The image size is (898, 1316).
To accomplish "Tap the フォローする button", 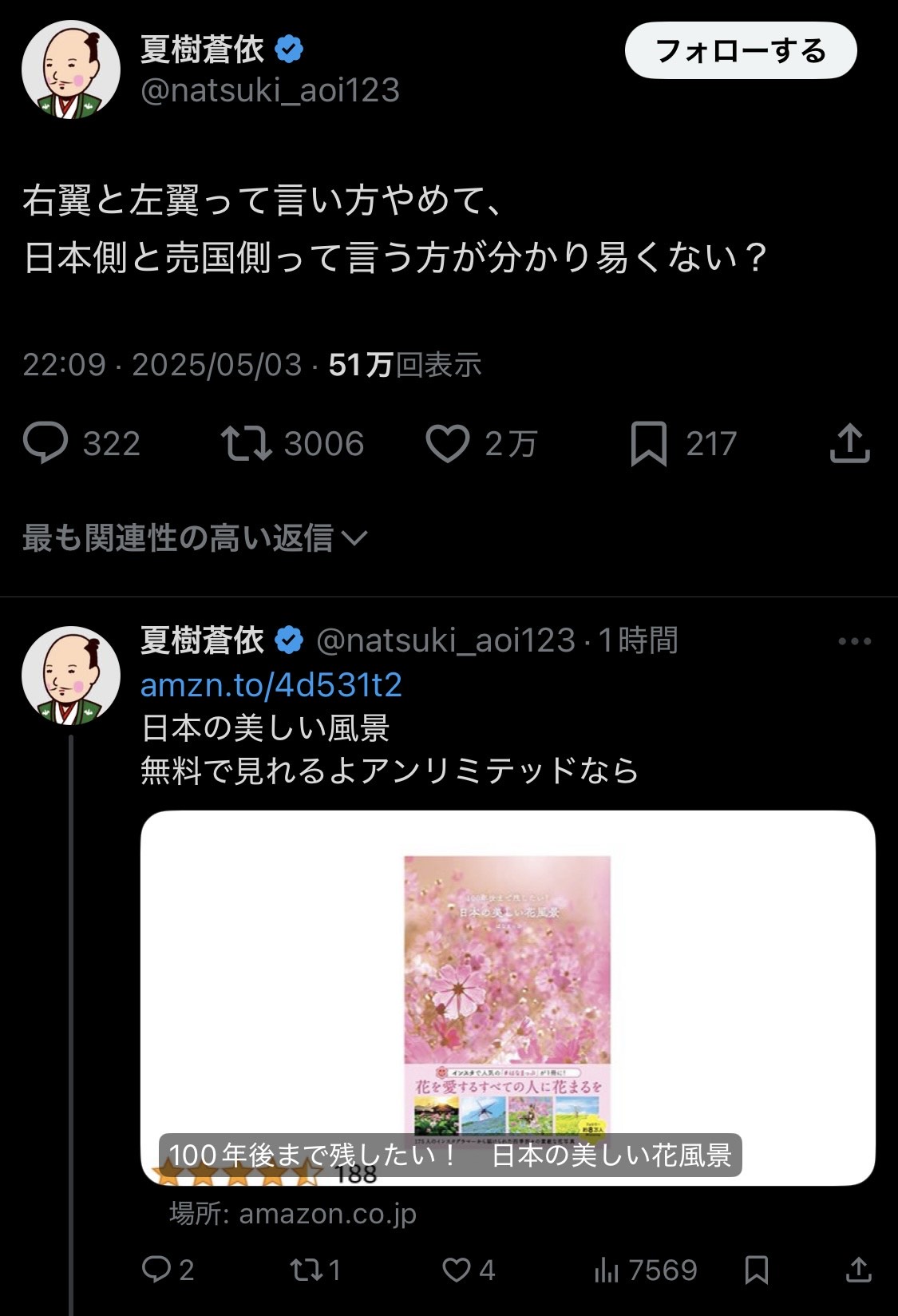I will tap(740, 51).
